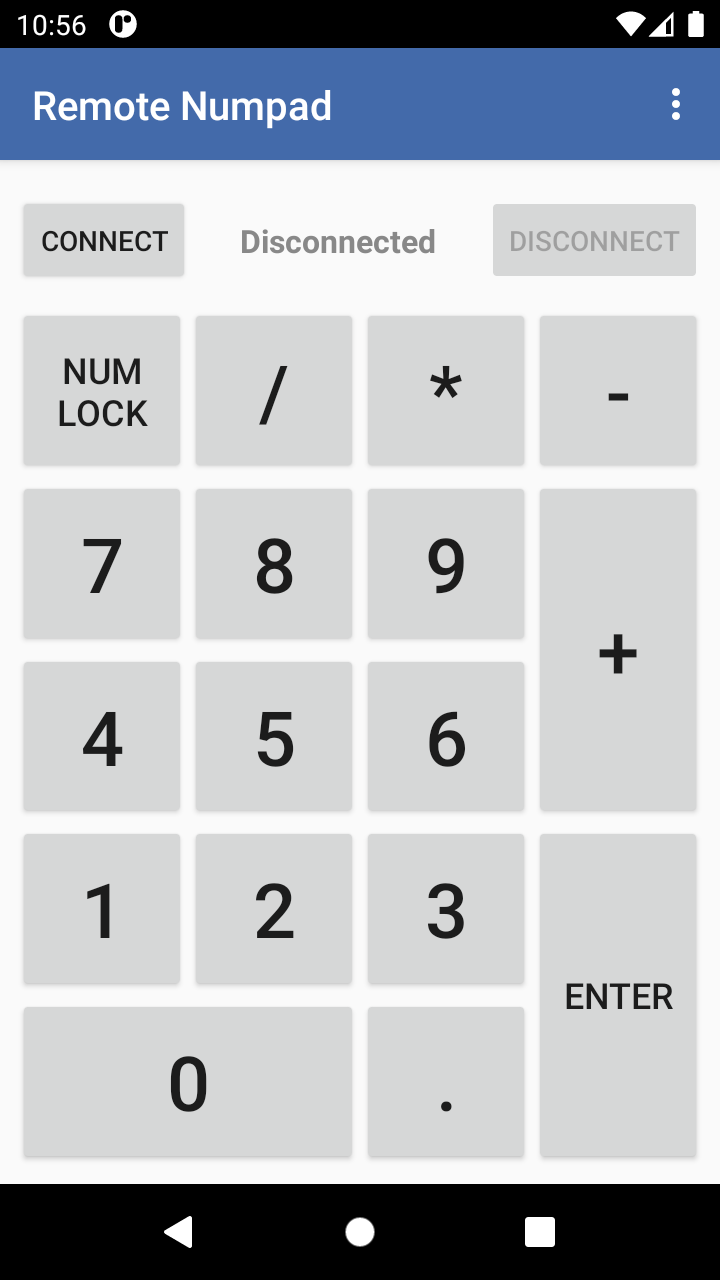Viewport: 720px width, 1280px height.
Task: Tap the divide slash key
Action: (274, 391)
